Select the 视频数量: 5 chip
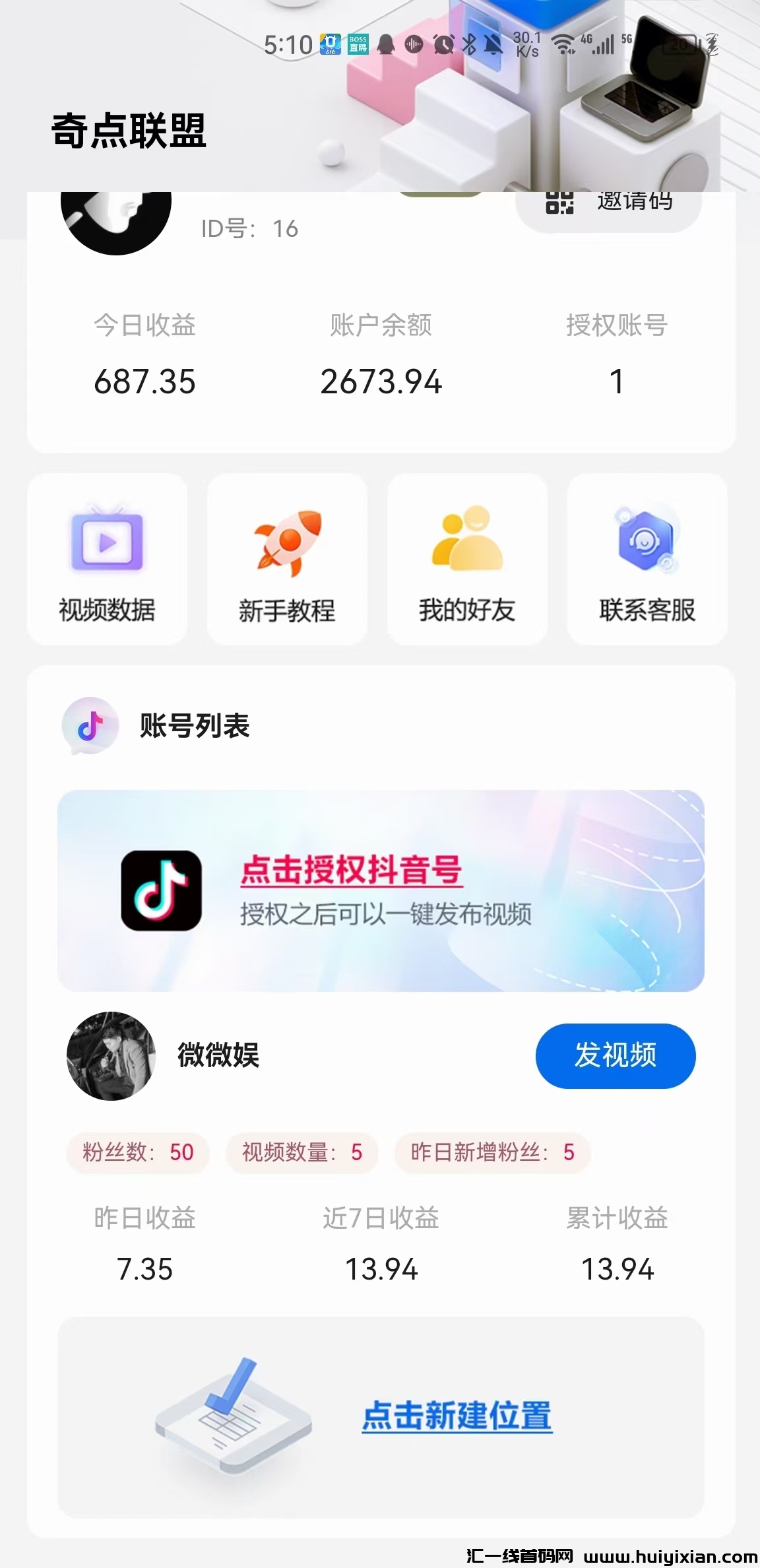Image resolution: width=760 pixels, height=1568 pixels. [302, 1153]
